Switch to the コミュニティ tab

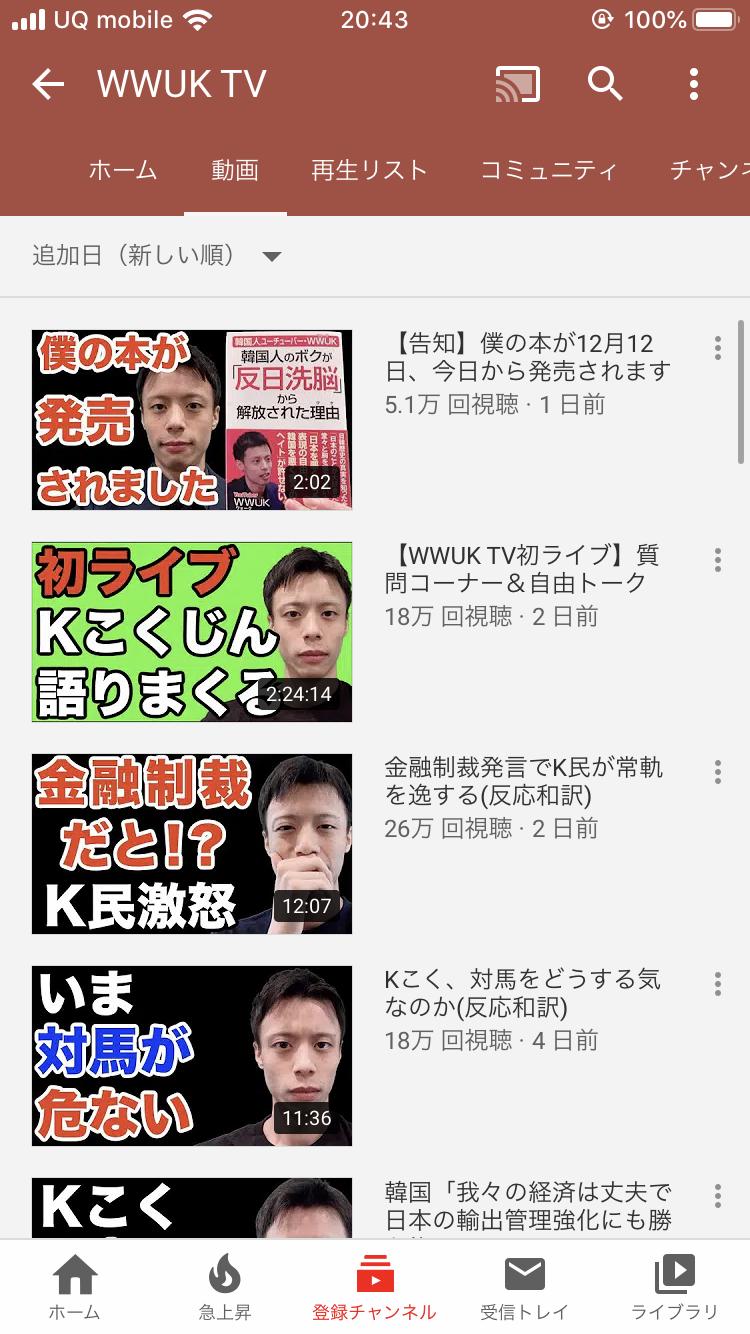(549, 170)
